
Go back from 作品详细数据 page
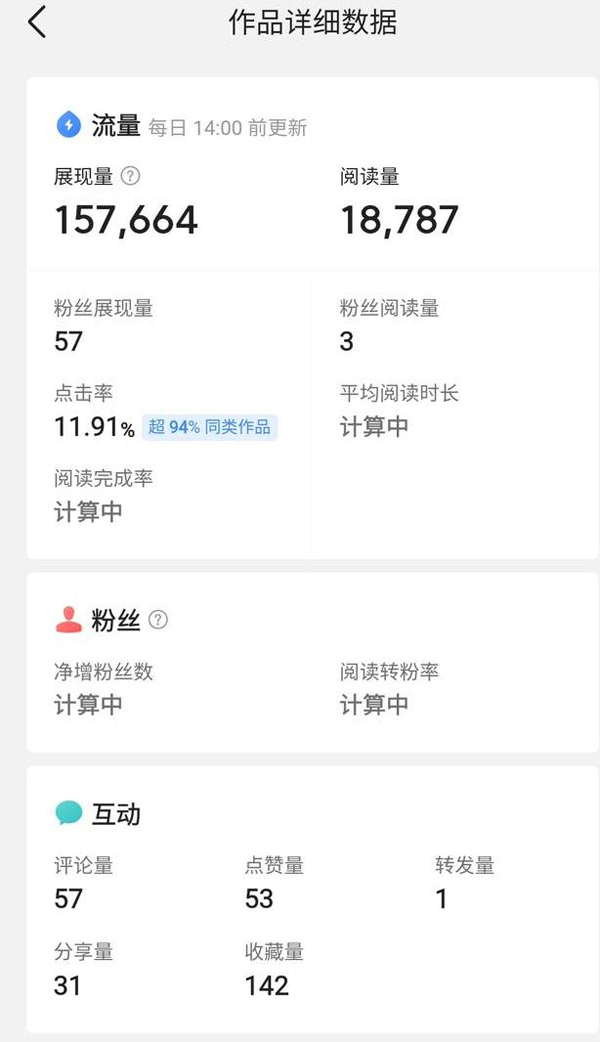click(x=37, y=23)
